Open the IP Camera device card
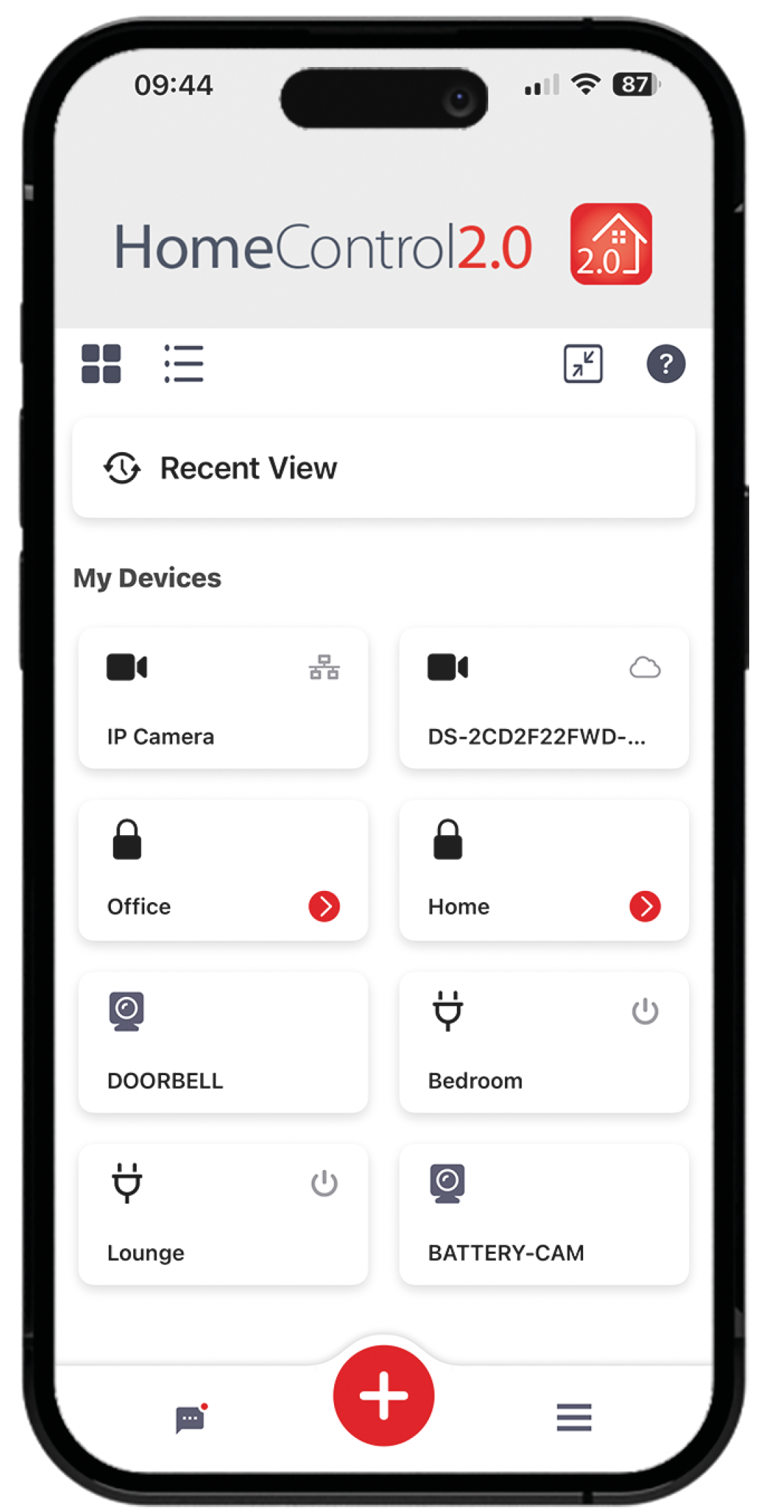This screenshot has width=784, height=1512. (223, 699)
